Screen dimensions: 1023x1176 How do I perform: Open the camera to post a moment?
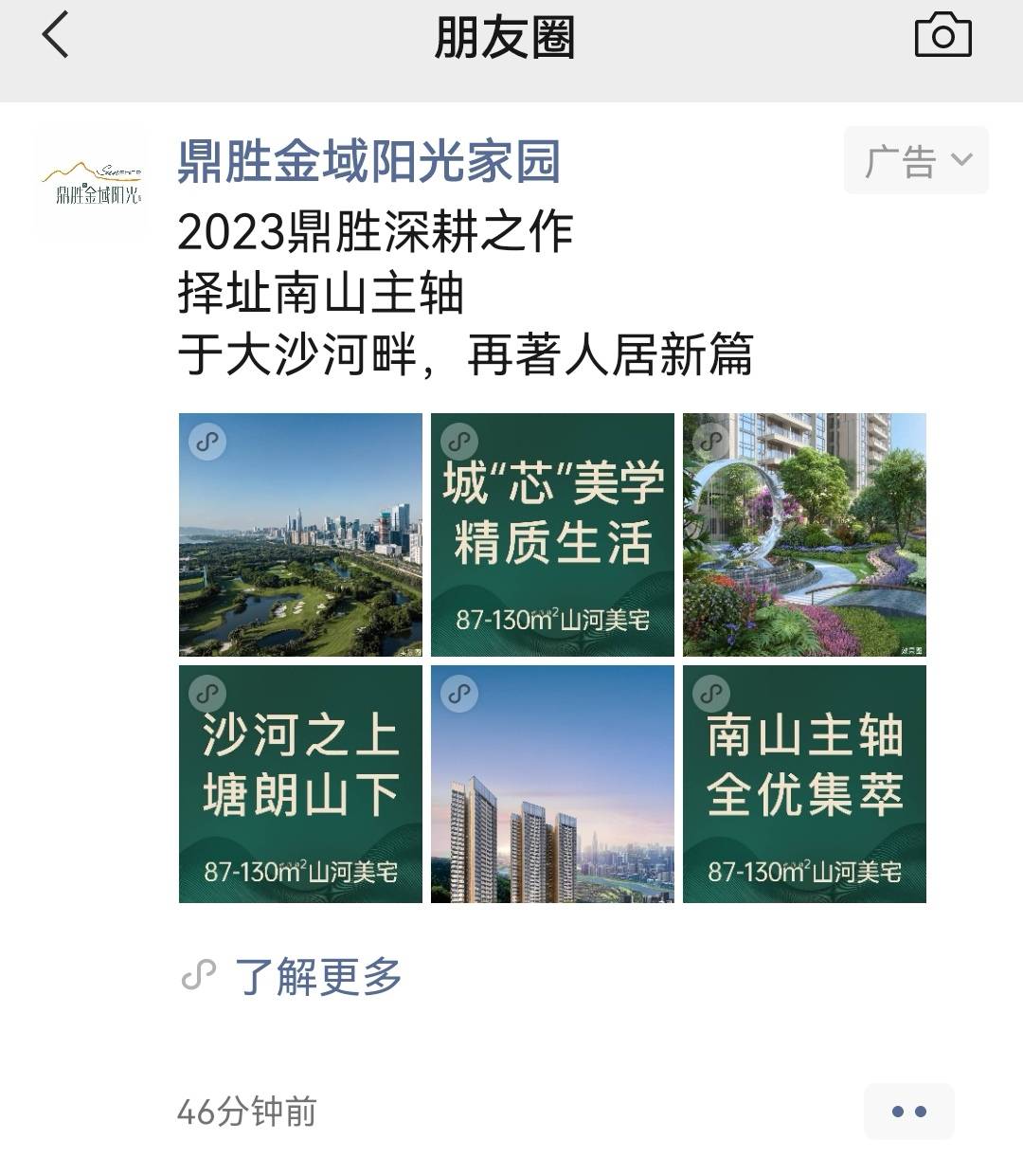[x=942, y=36]
